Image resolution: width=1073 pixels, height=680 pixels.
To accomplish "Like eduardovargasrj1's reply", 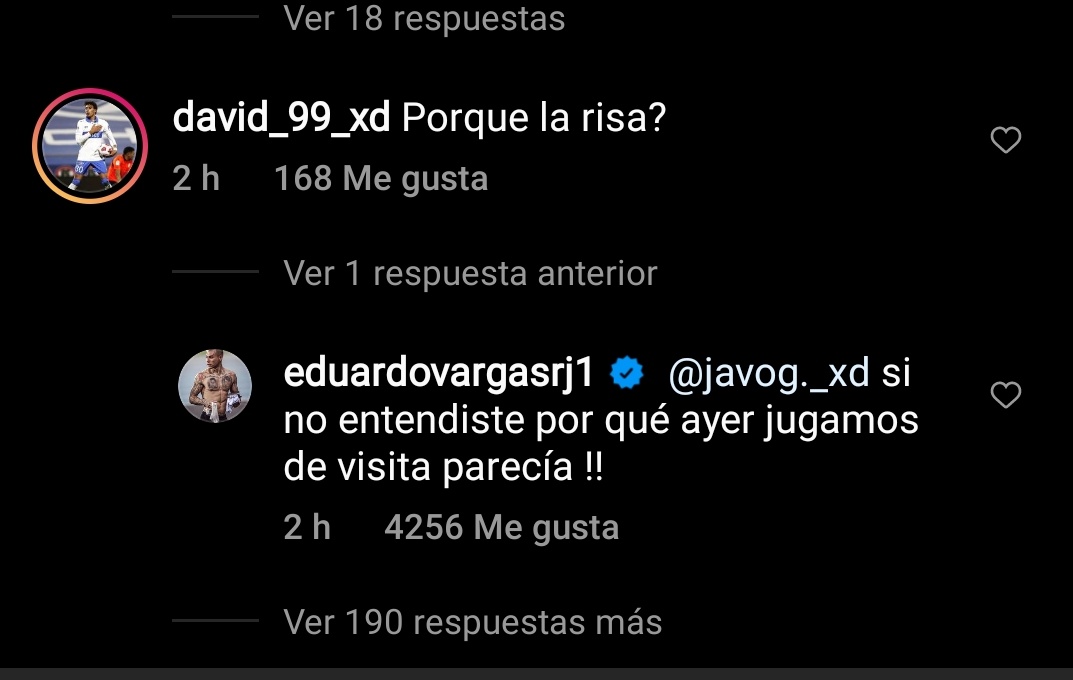I will 1005,396.
